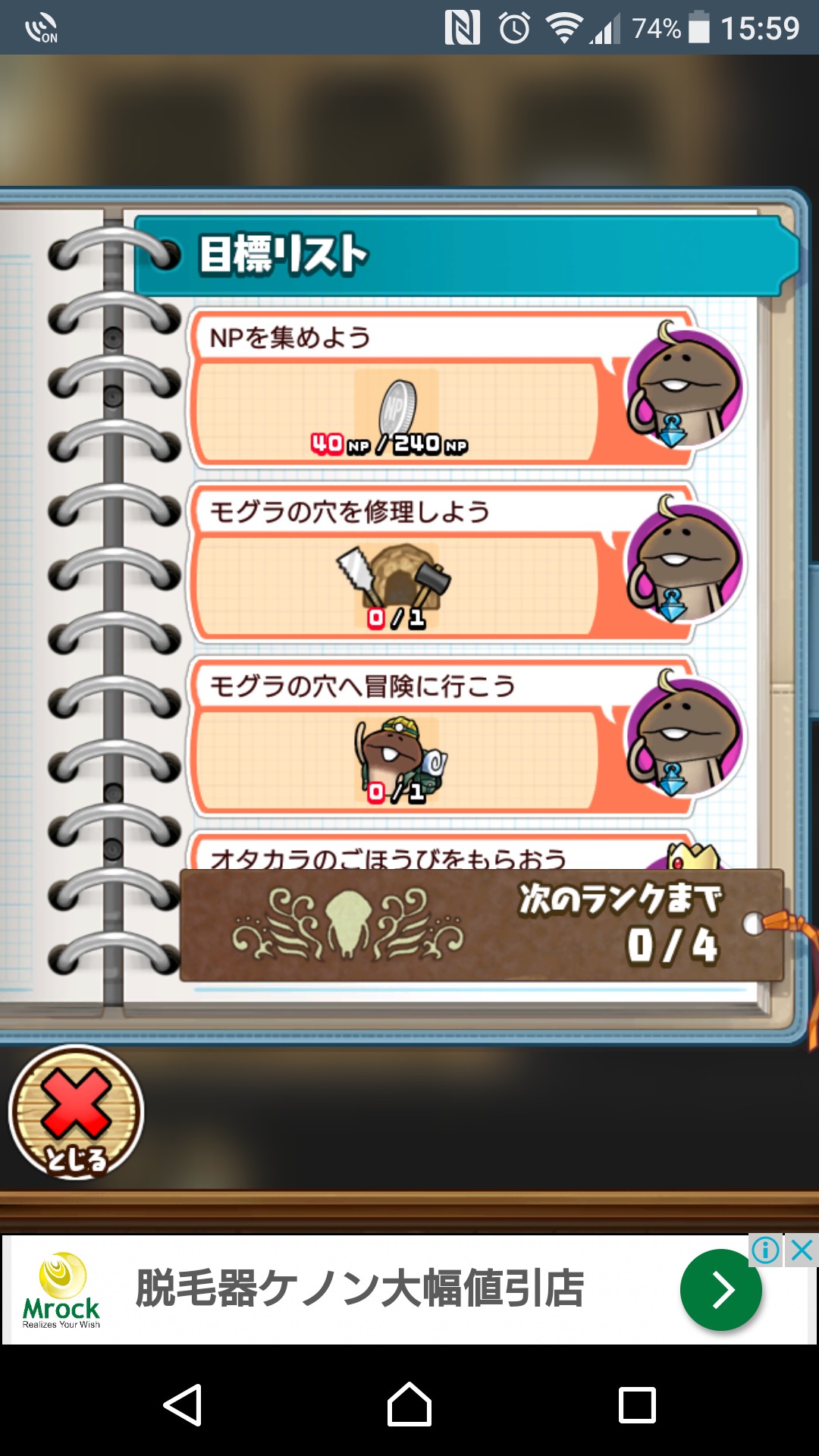Image resolution: width=819 pixels, height=1456 pixels.
Task: View ad info icon
Action: (766, 1250)
